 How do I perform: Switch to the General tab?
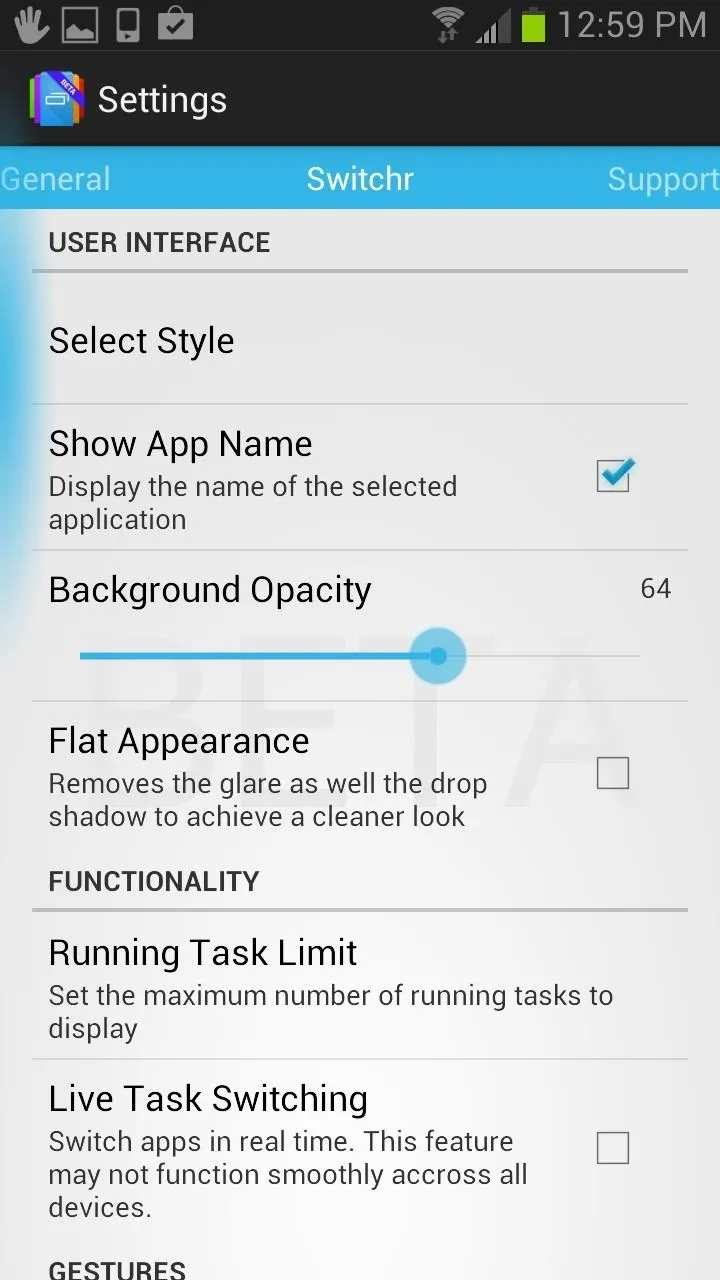tap(55, 179)
